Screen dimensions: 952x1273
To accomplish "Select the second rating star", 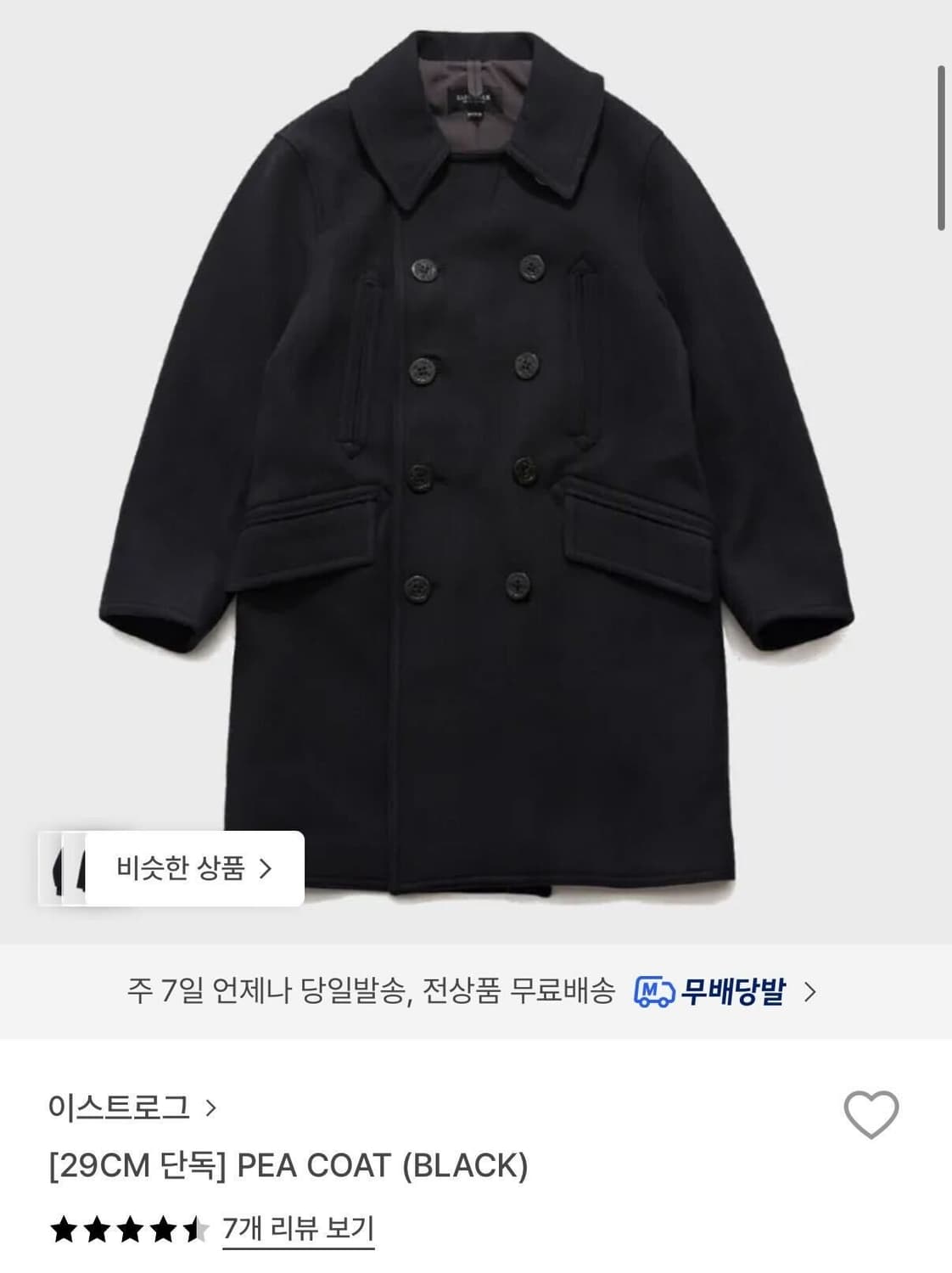I will tap(97, 1228).
